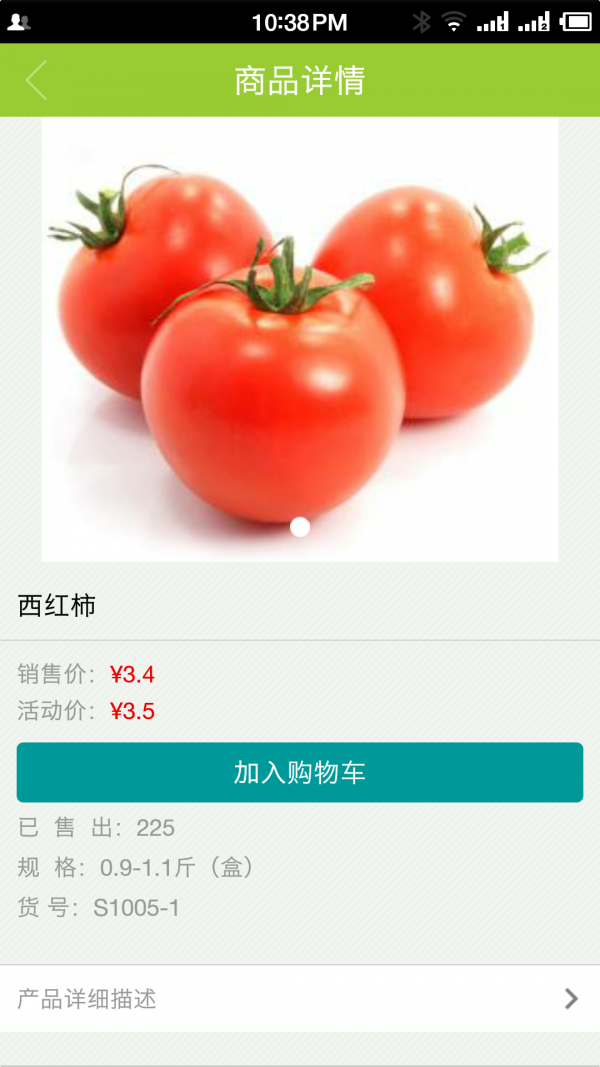
Task: Select the image carousel page dot
Action: (x=300, y=527)
